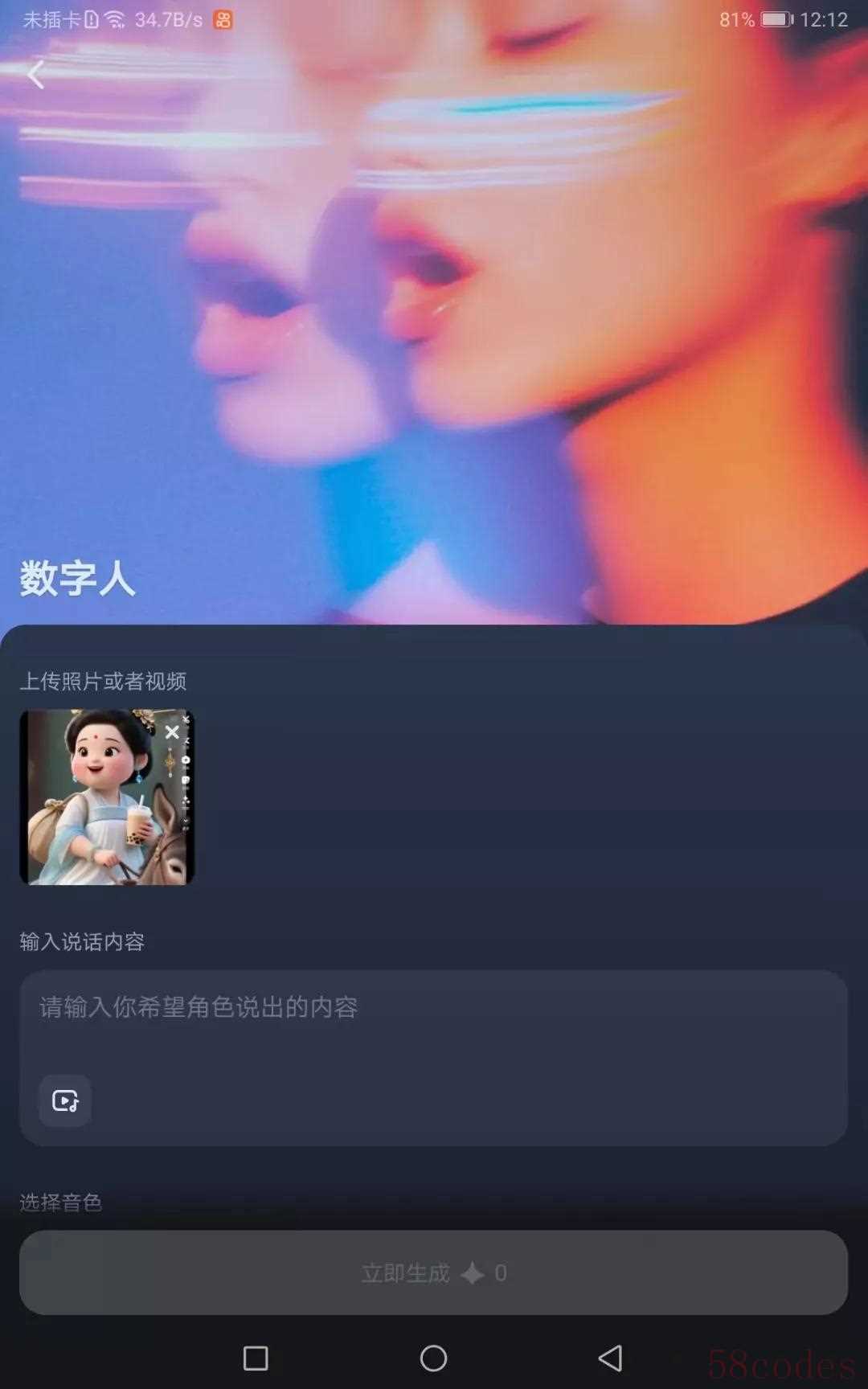Go back using the top-left arrow
The height and width of the screenshot is (1389, 868).
pyautogui.click(x=35, y=75)
